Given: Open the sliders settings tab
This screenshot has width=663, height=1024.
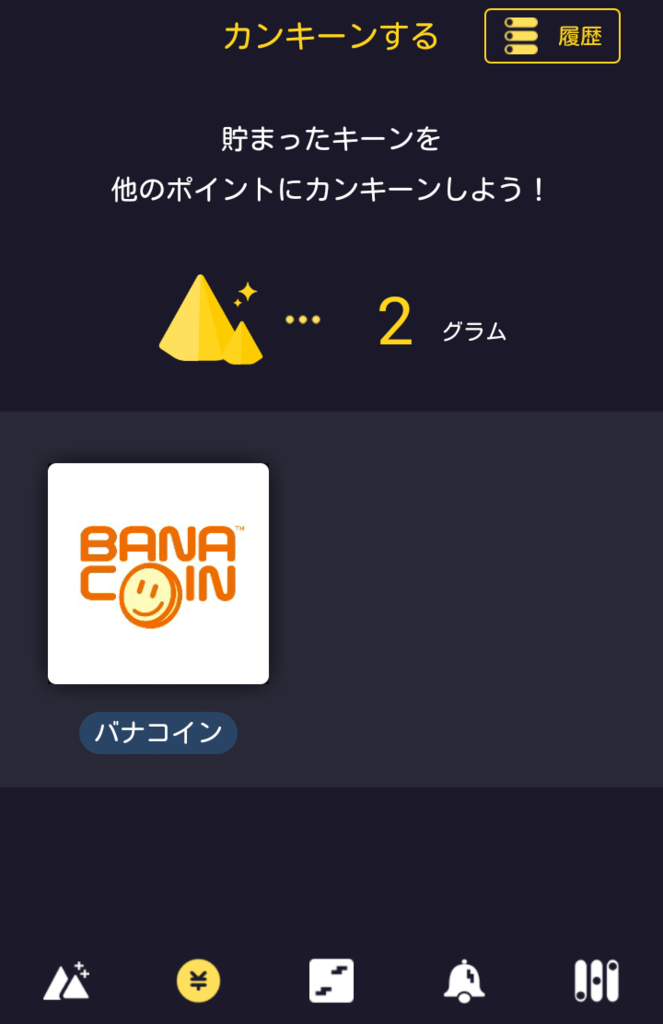Looking at the screenshot, I should pos(596,981).
